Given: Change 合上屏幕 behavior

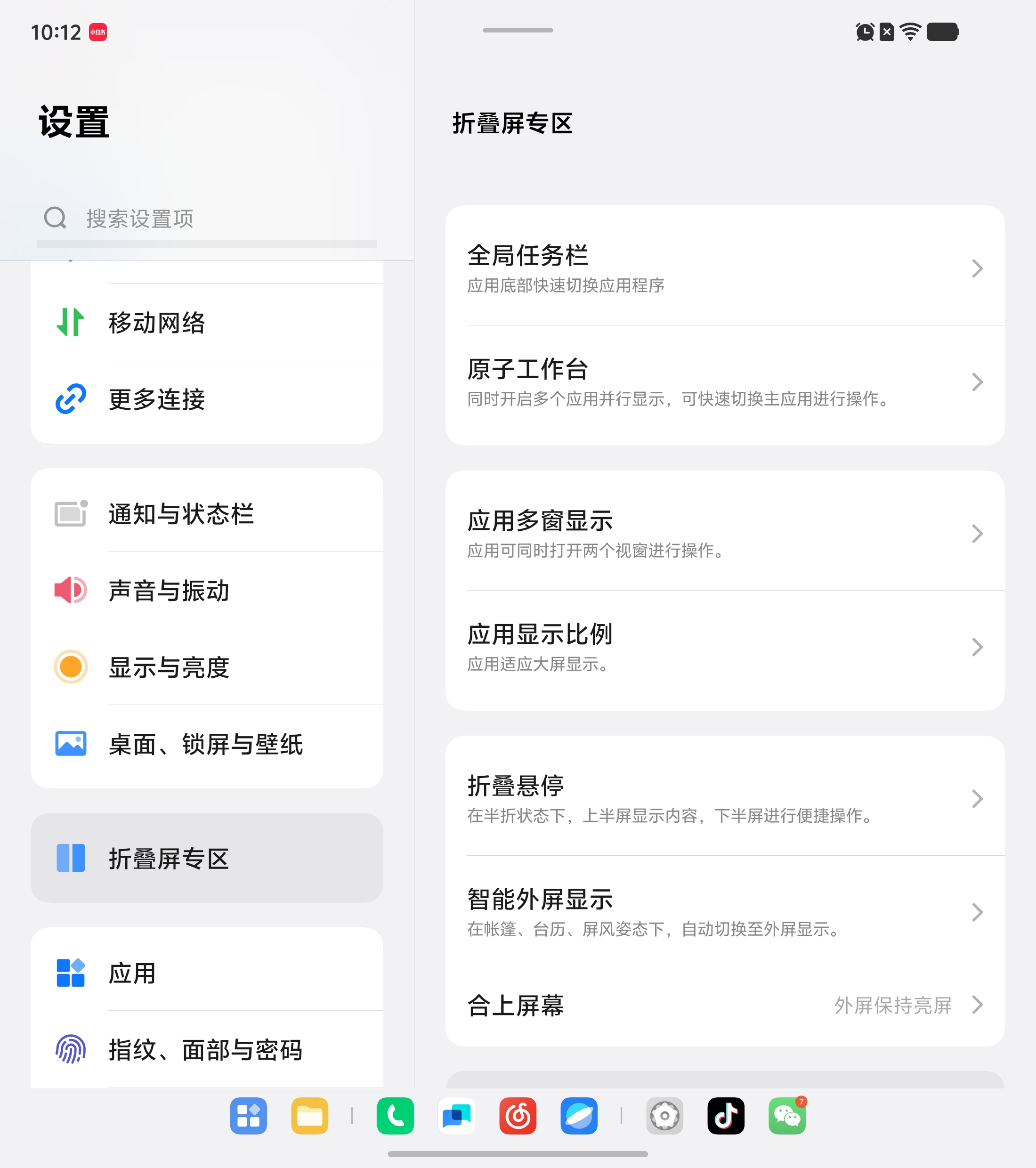Looking at the screenshot, I should (724, 1005).
